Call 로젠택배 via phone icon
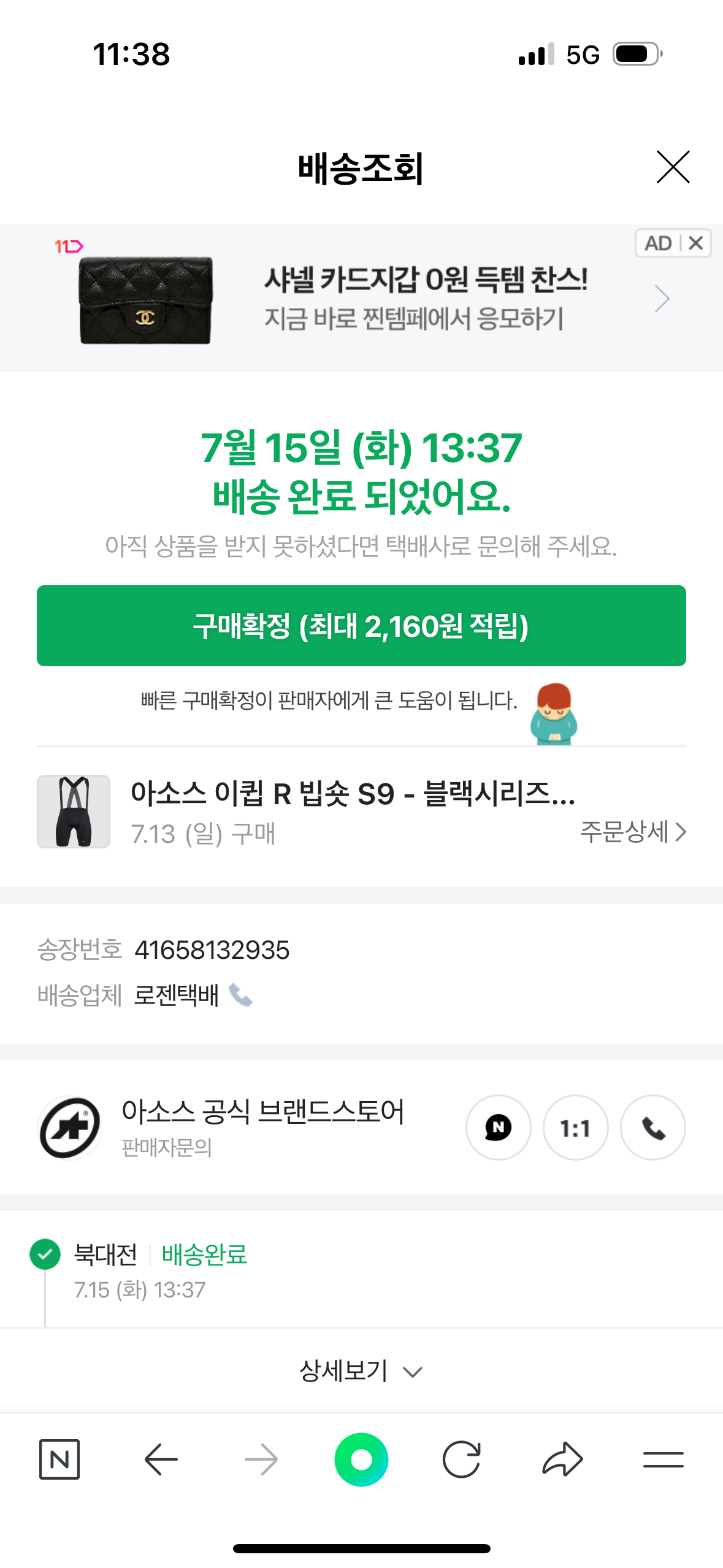 [240, 995]
